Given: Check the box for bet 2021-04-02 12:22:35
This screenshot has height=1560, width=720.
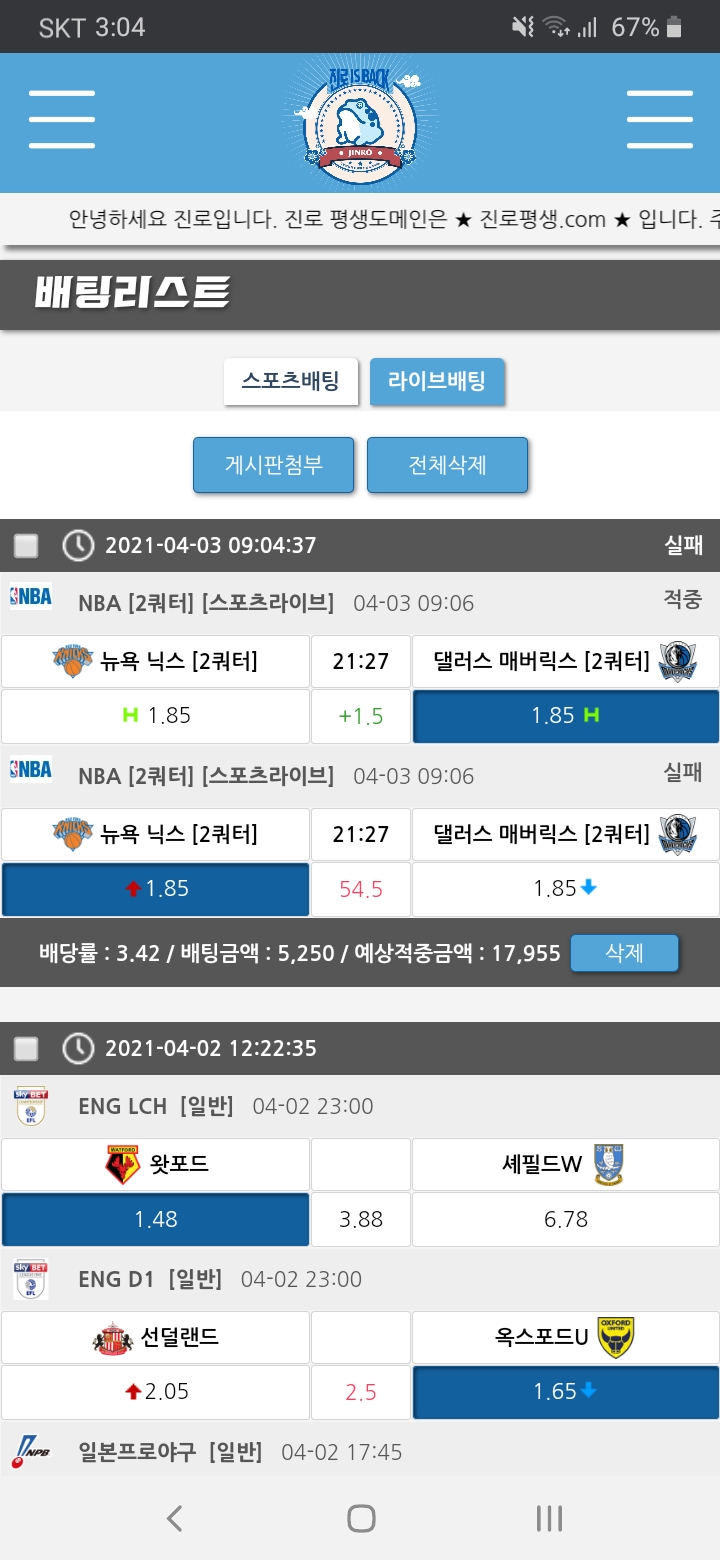Looking at the screenshot, I should pos(26,1049).
